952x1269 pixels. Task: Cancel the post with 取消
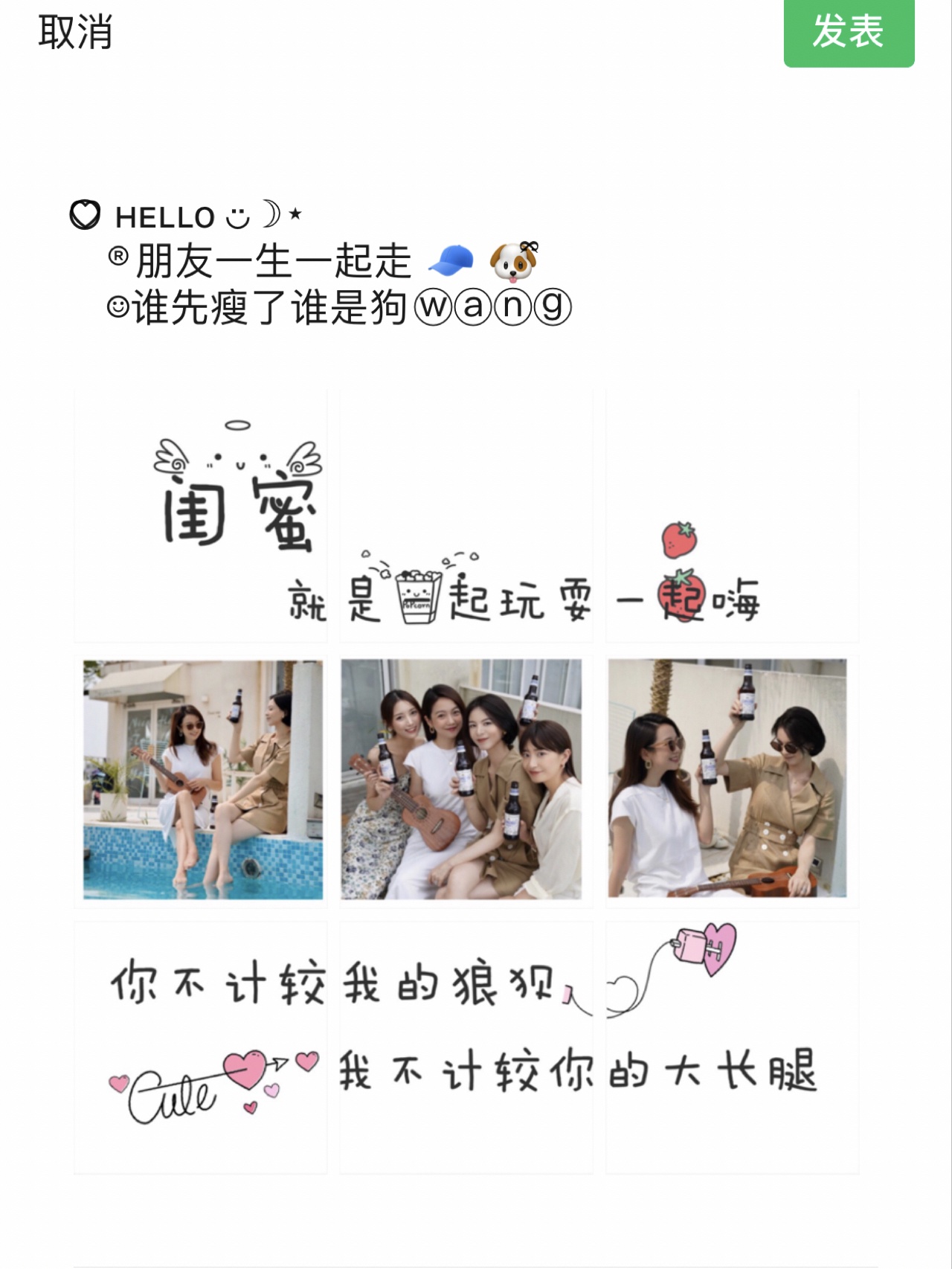click(75, 33)
